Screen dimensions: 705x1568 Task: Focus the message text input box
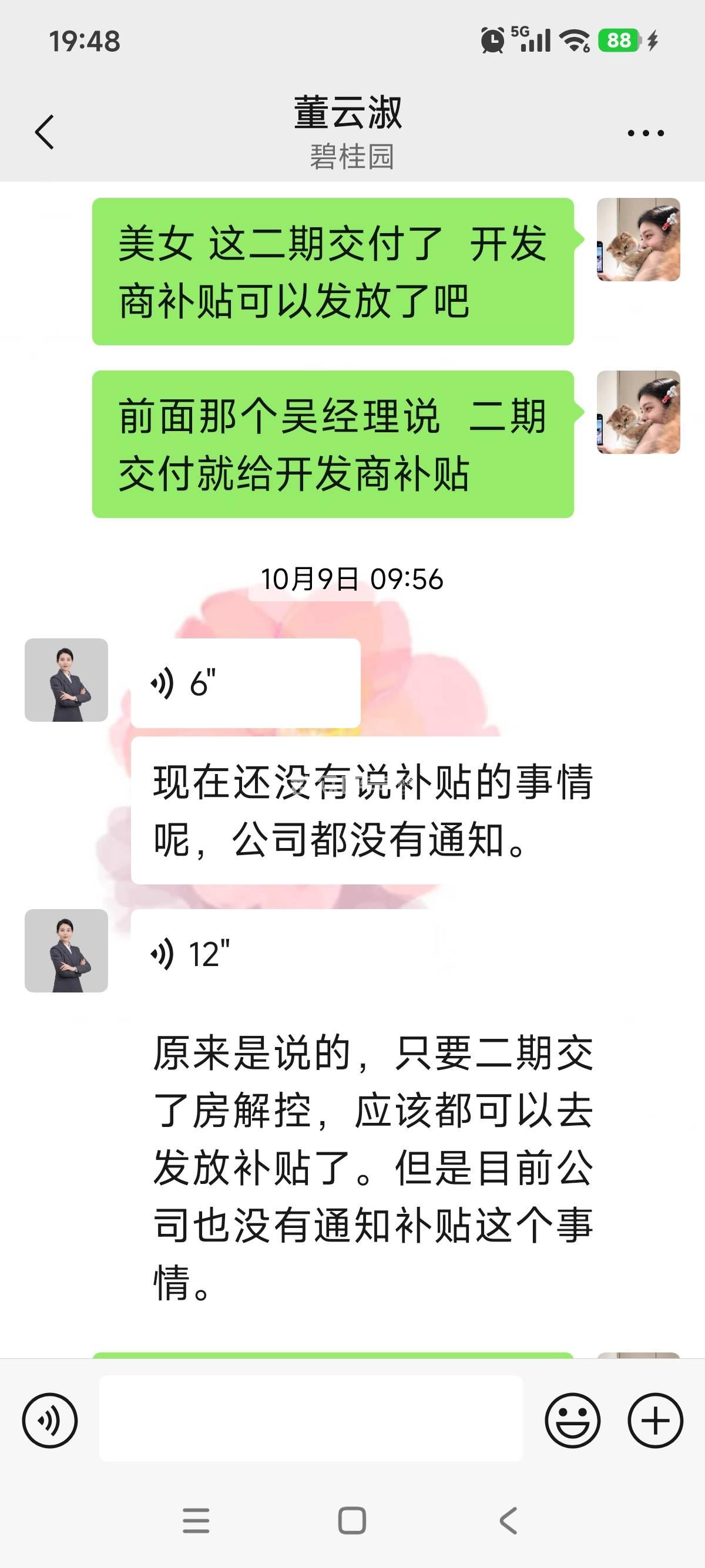coord(310,1419)
